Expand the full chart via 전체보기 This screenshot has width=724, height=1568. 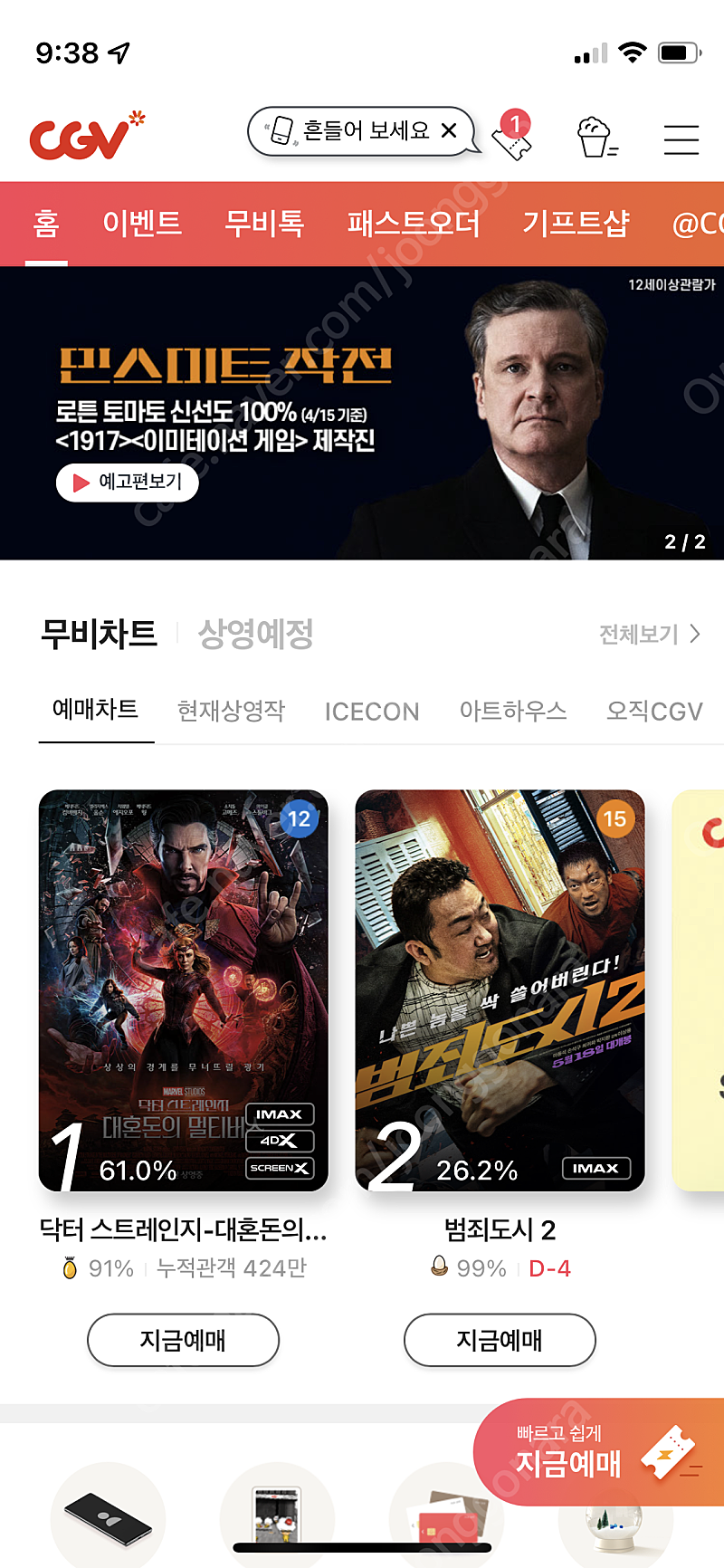tap(644, 635)
